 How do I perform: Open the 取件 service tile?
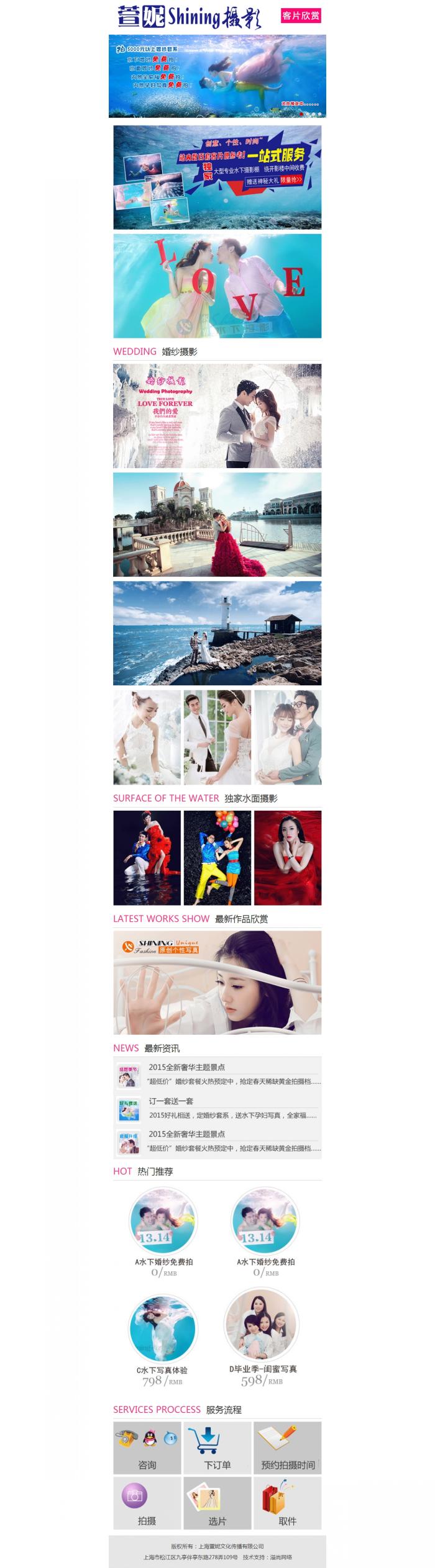coord(287,1503)
